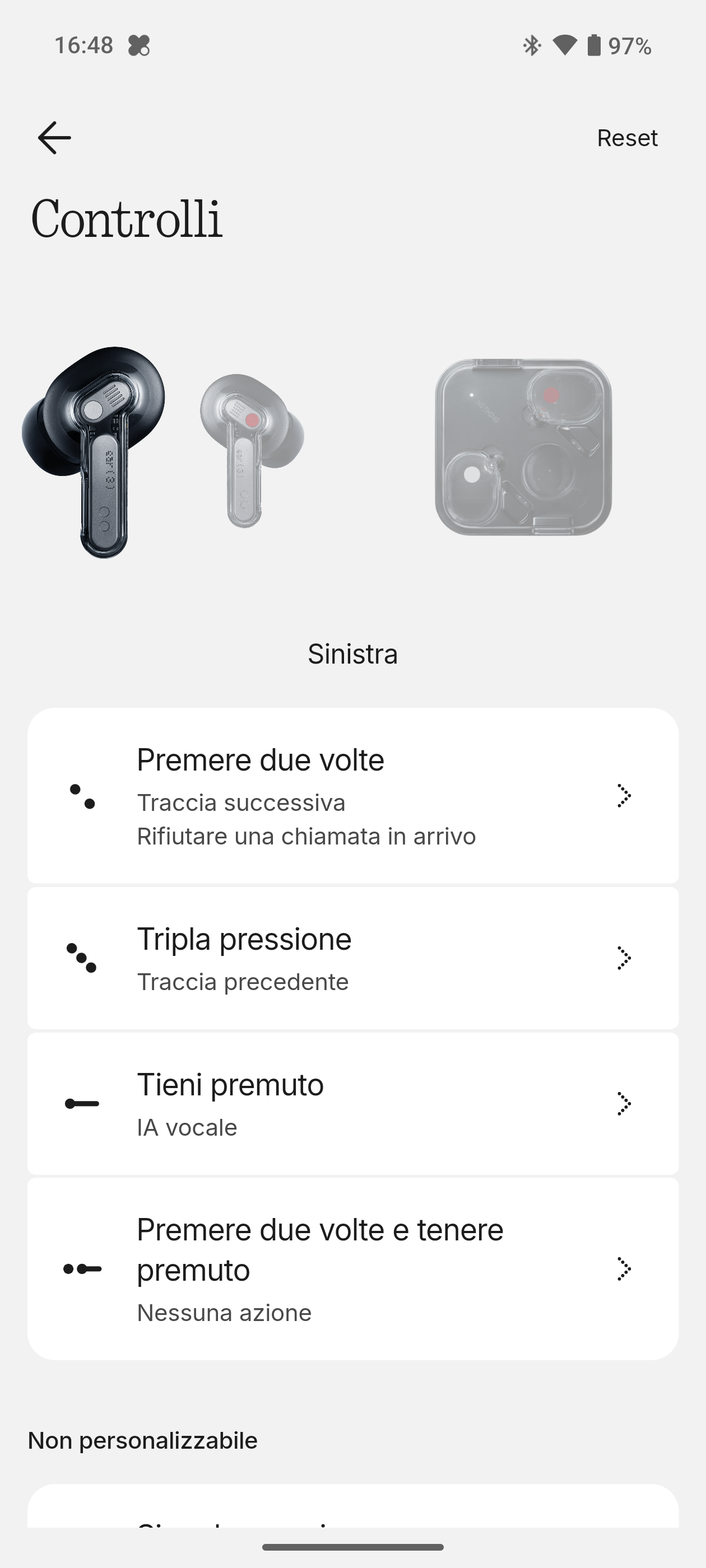706x1568 pixels.
Task: Open the Tieni premuto setting
Action: pos(352,1104)
